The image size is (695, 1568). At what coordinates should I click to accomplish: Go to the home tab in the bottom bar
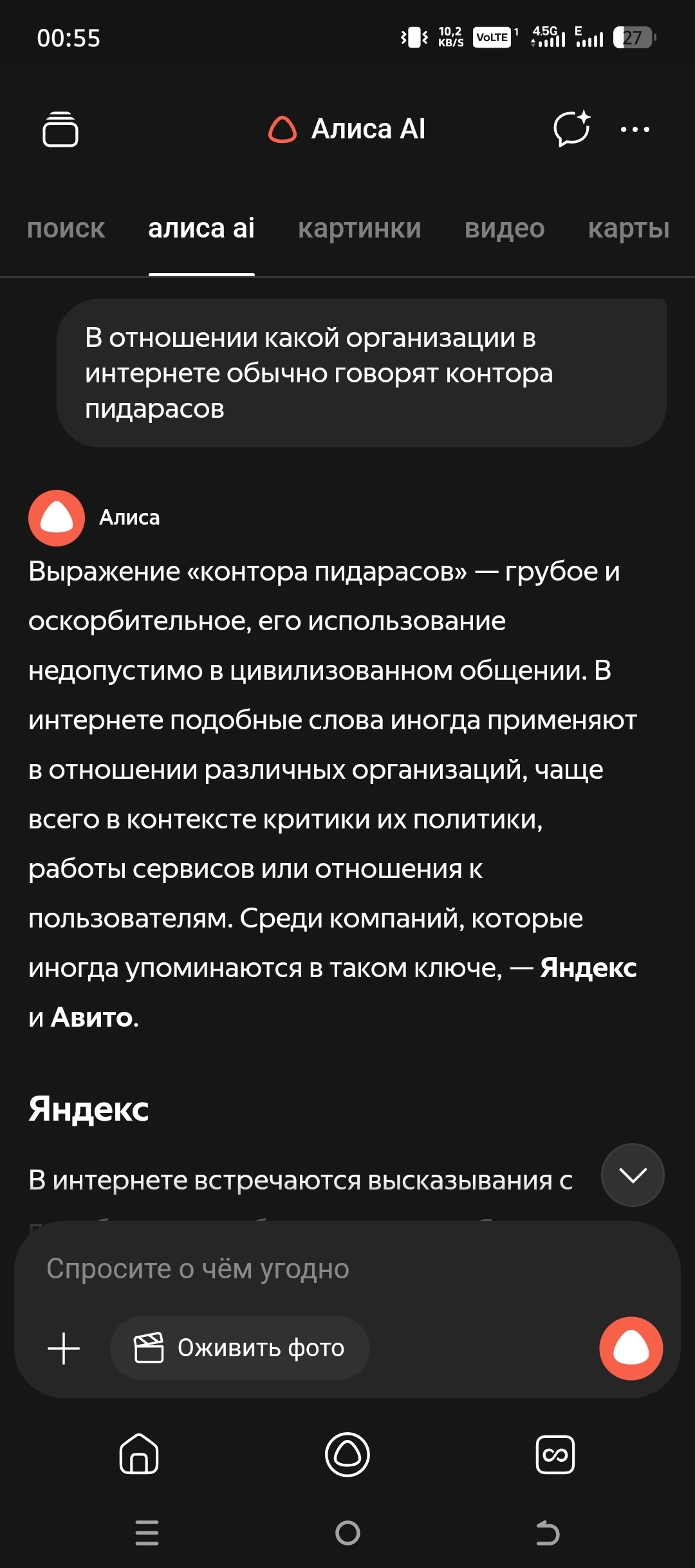point(139,1454)
